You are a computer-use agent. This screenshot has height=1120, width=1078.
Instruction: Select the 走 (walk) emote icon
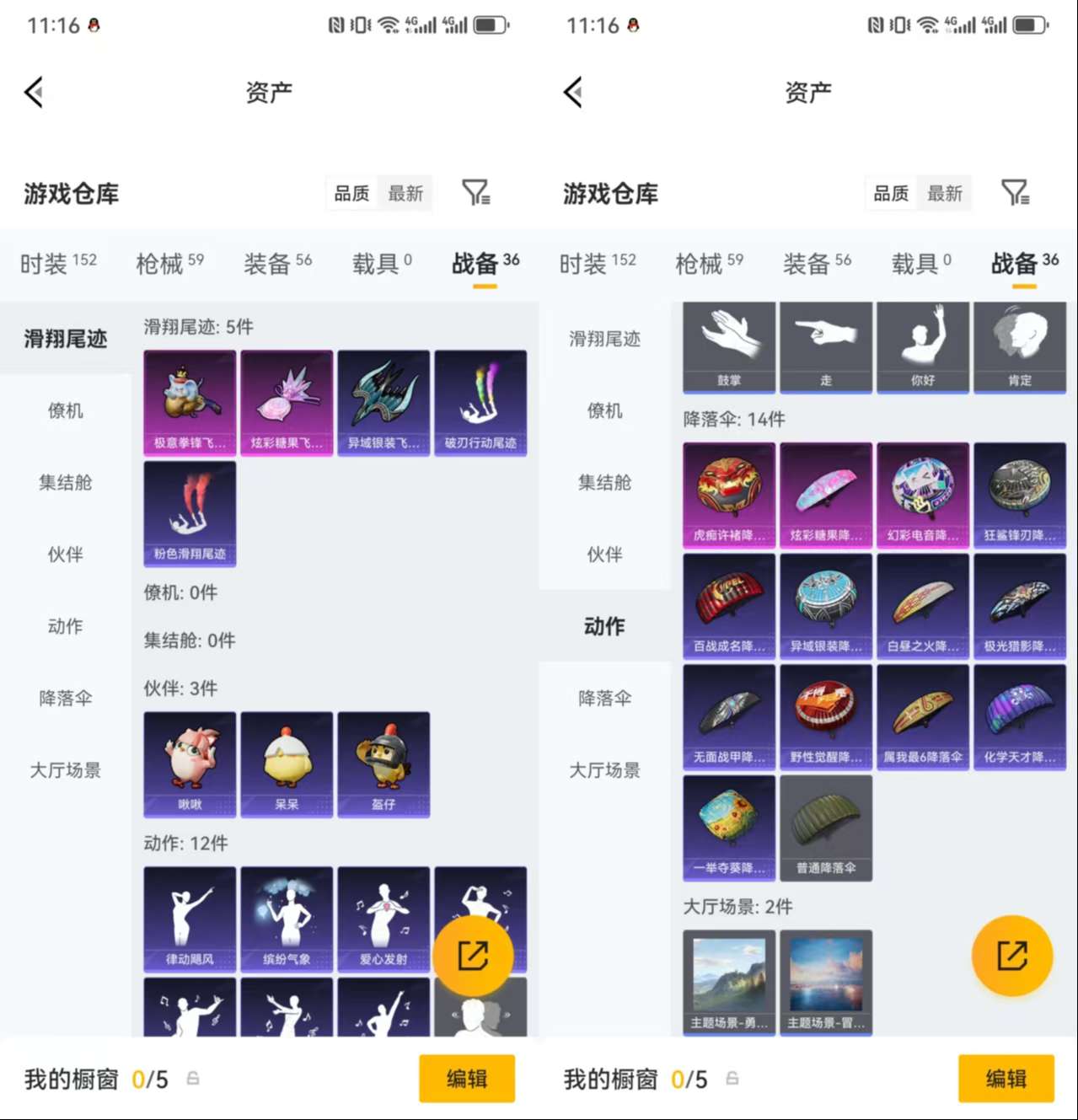(x=825, y=347)
